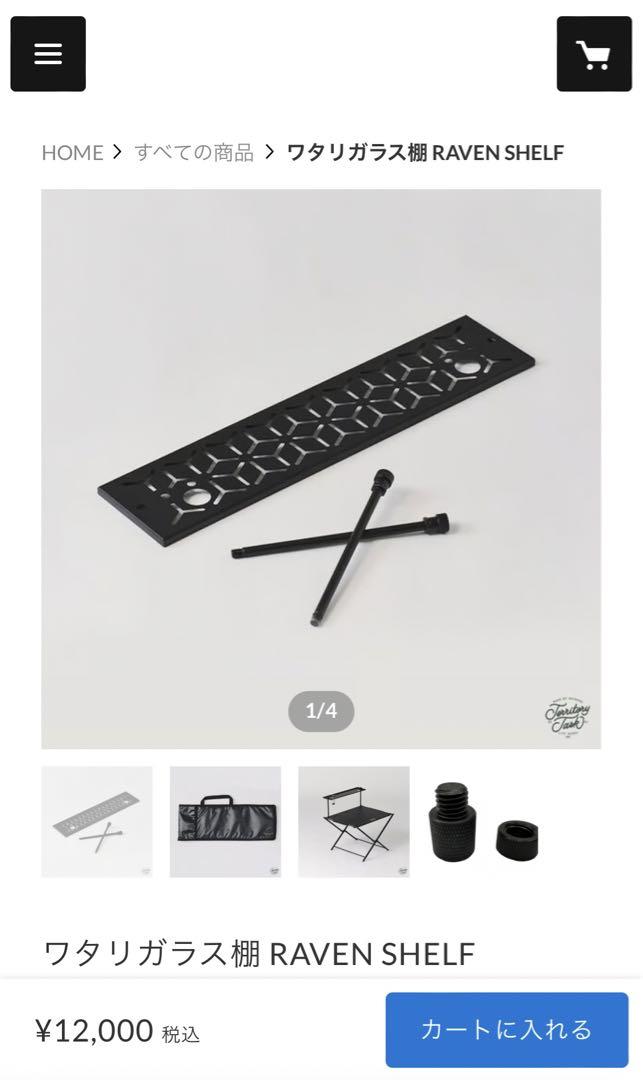This screenshot has height=1080, width=643.
Task: Go to HOME breadcrumb link
Action: pos(72,152)
